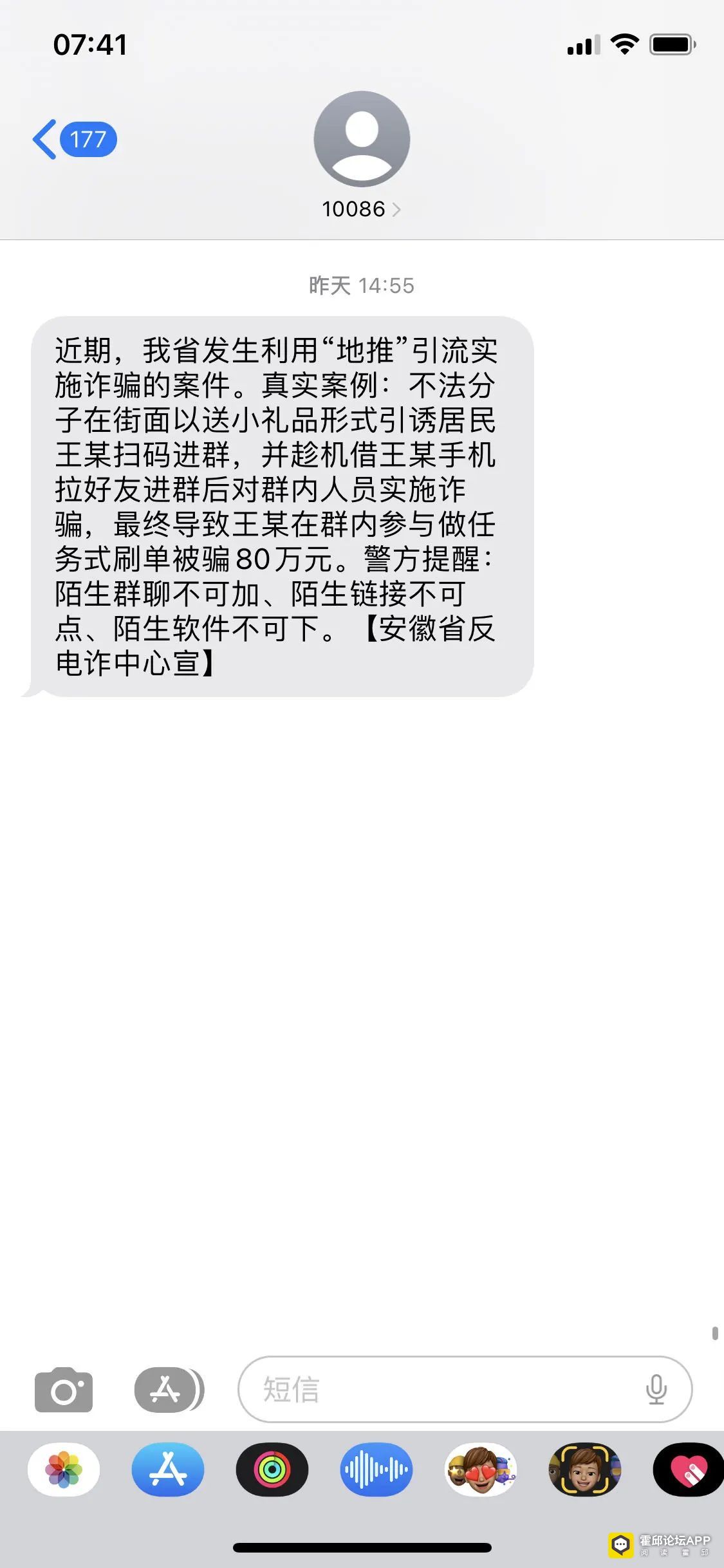Viewport: 724px width, 1568px height.
Task: Open the Fitness activity rings app
Action: point(272,1470)
